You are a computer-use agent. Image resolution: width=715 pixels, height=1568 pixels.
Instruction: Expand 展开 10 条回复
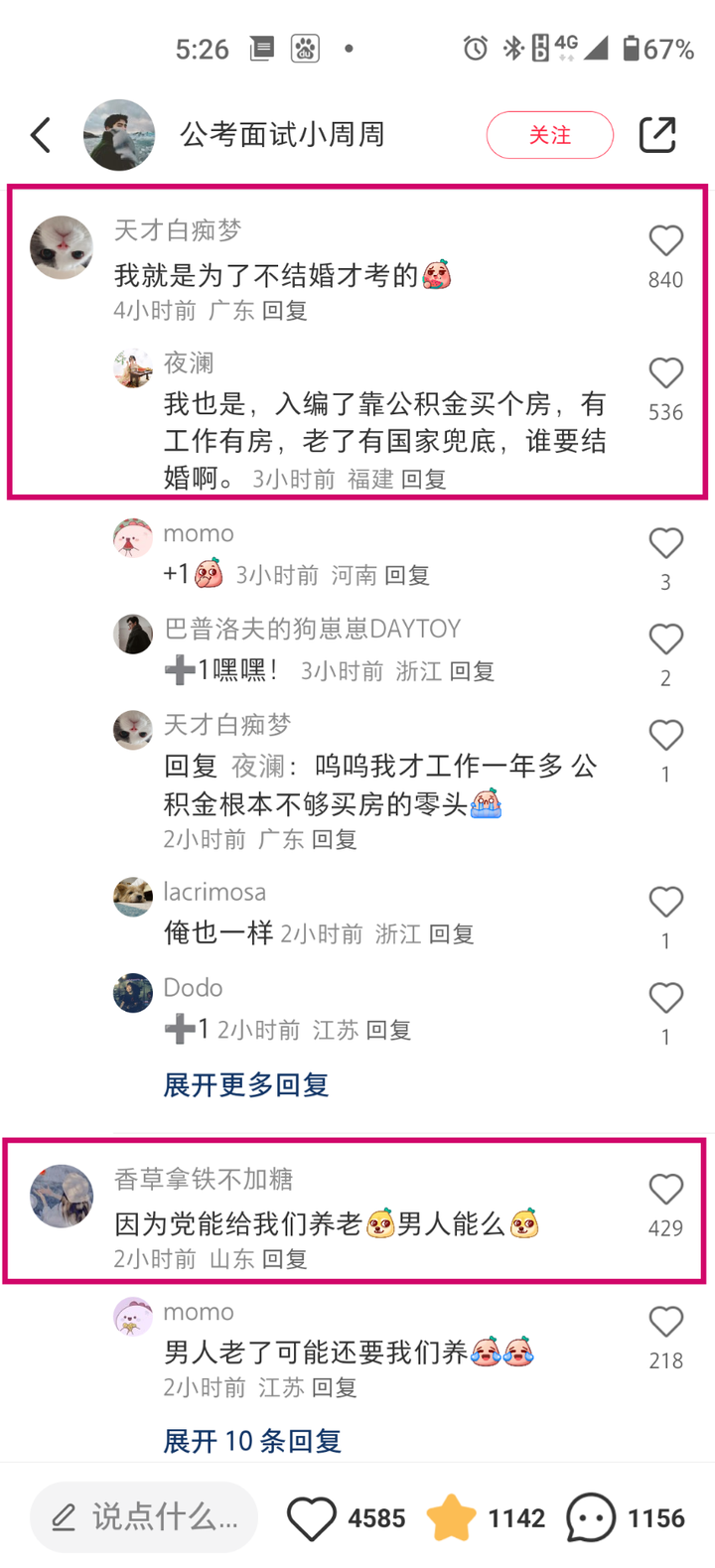252,1441
